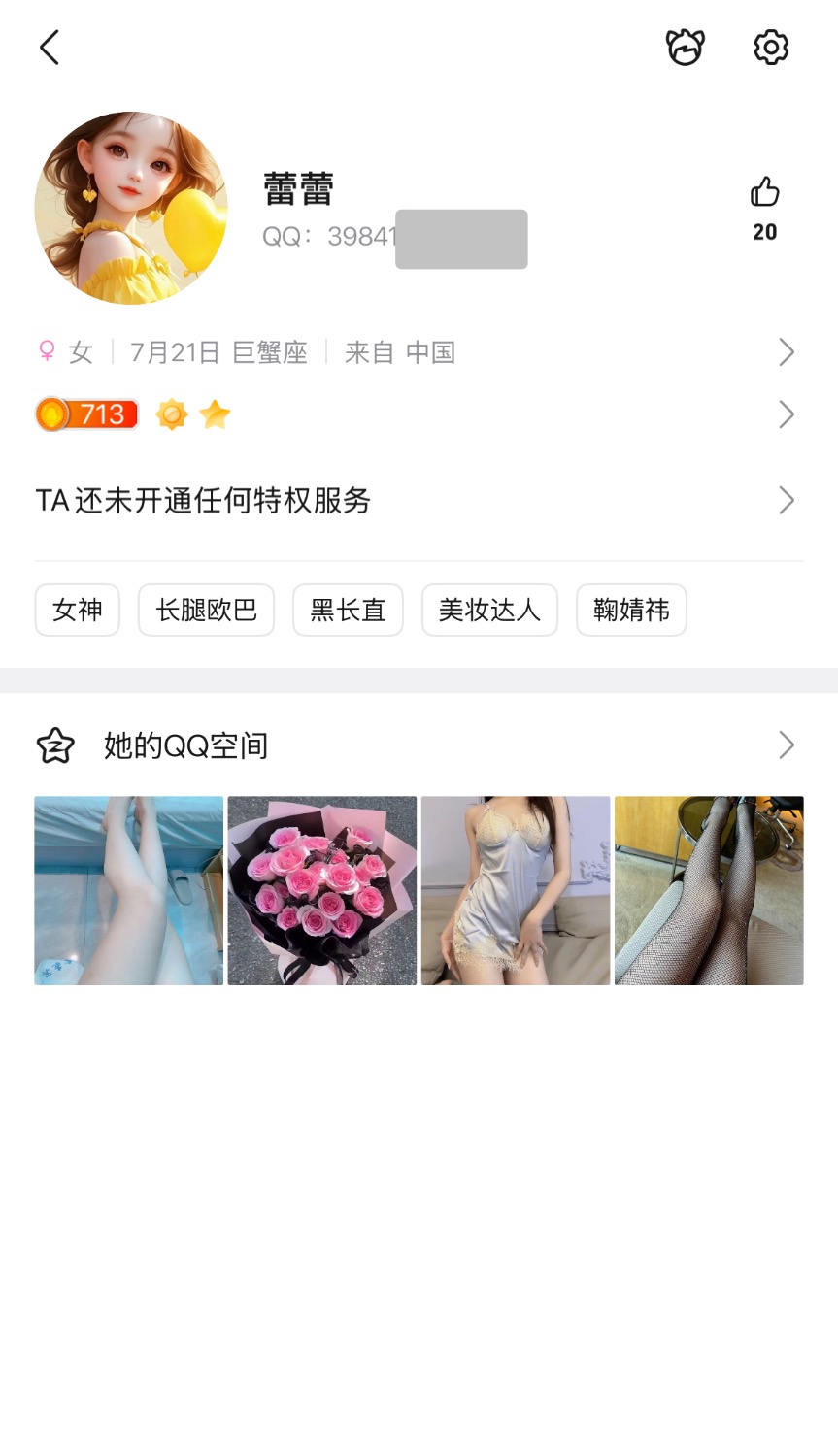
Task: Open the bear face icon
Action: [685, 47]
